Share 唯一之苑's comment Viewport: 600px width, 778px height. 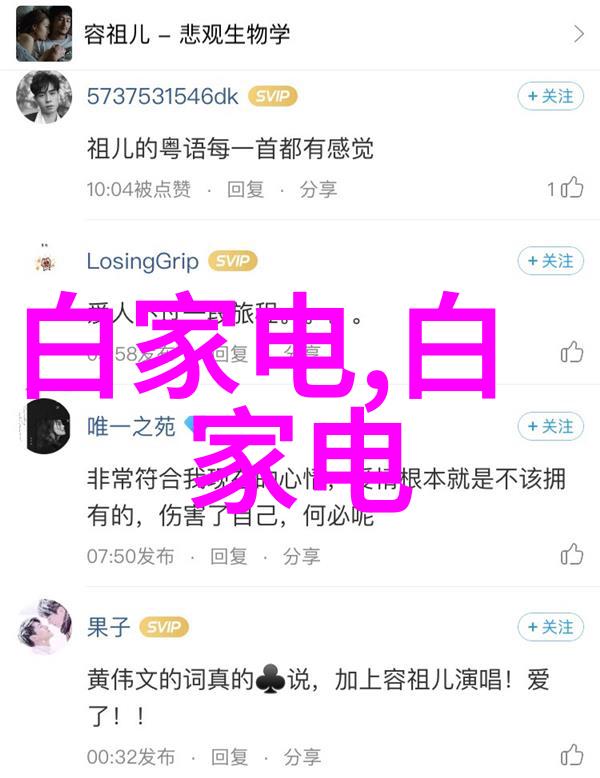302,556
